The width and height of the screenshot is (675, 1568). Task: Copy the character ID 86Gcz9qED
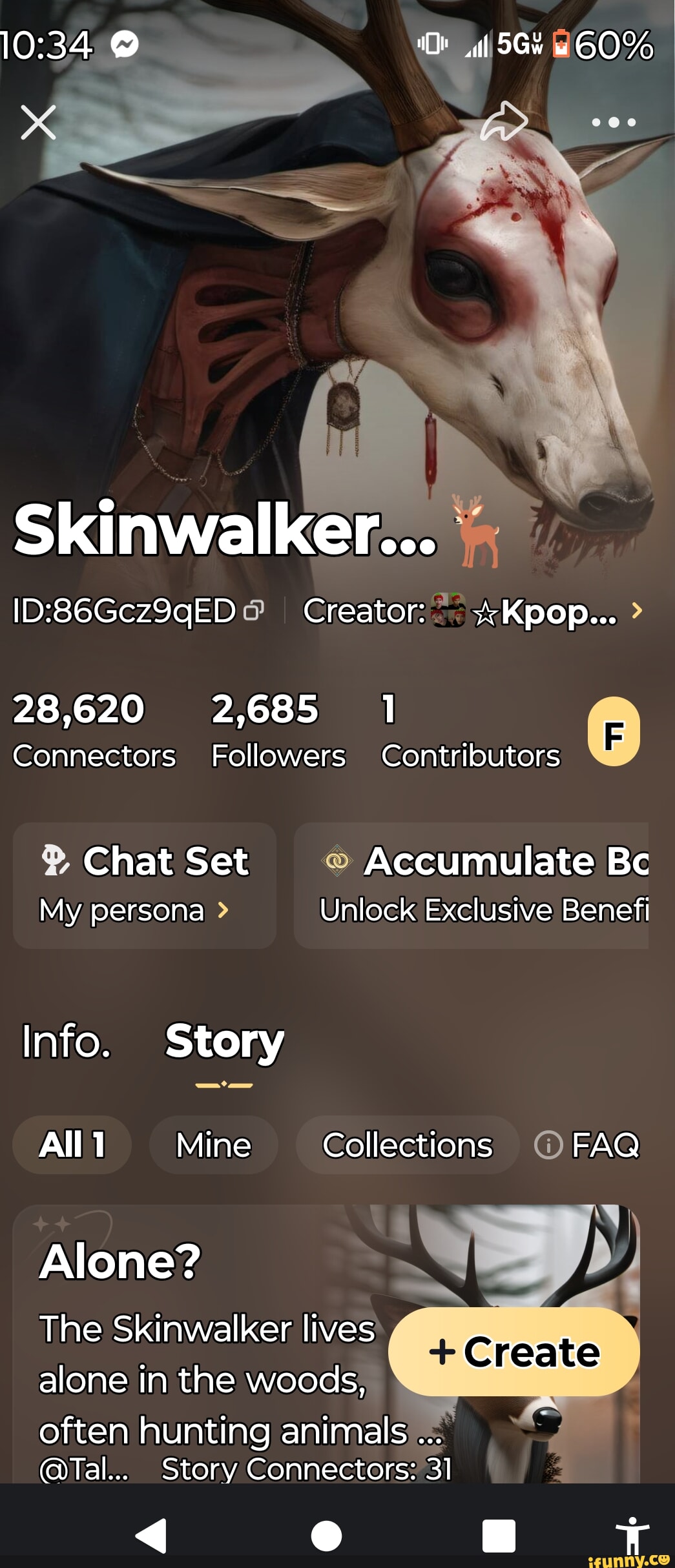coord(254,611)
